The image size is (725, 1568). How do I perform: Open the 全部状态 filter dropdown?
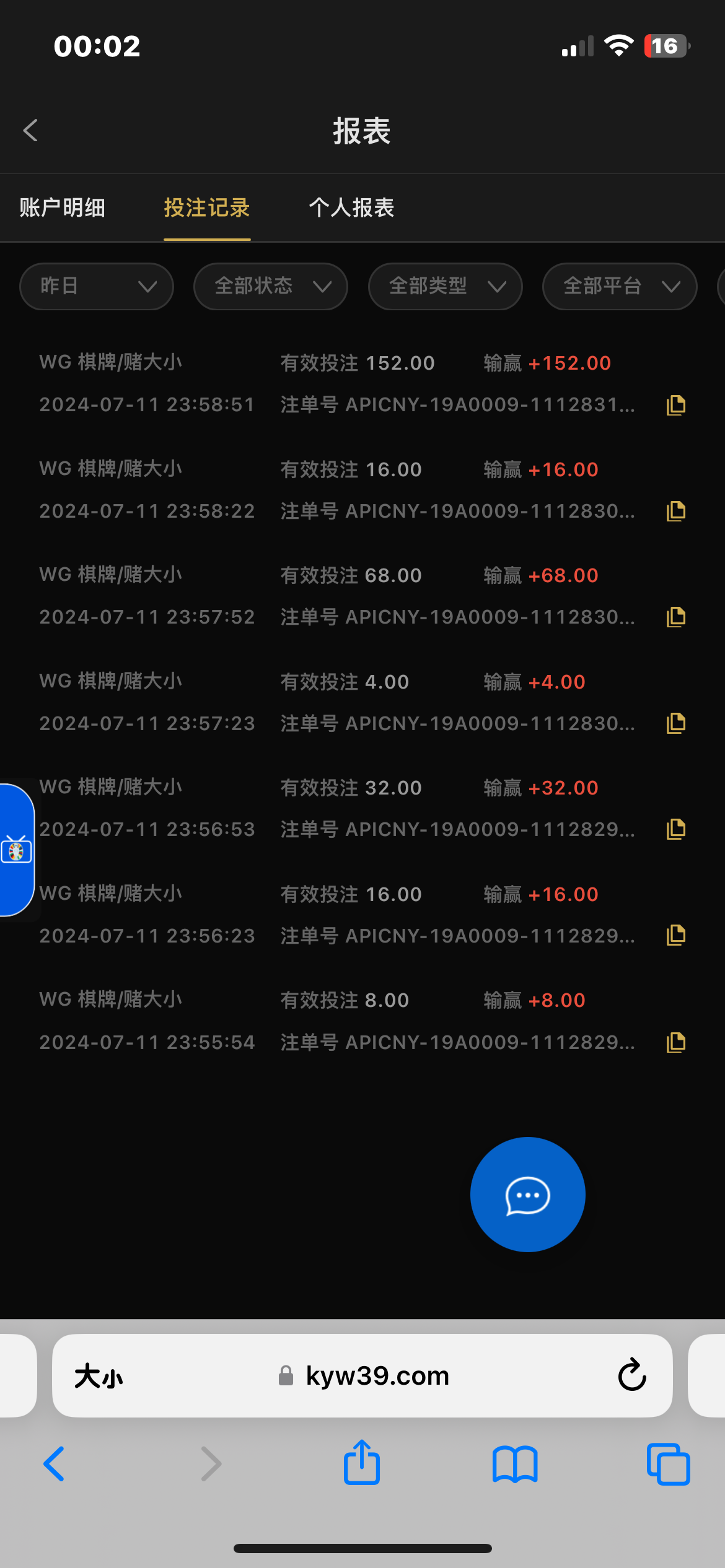(271, 286)
